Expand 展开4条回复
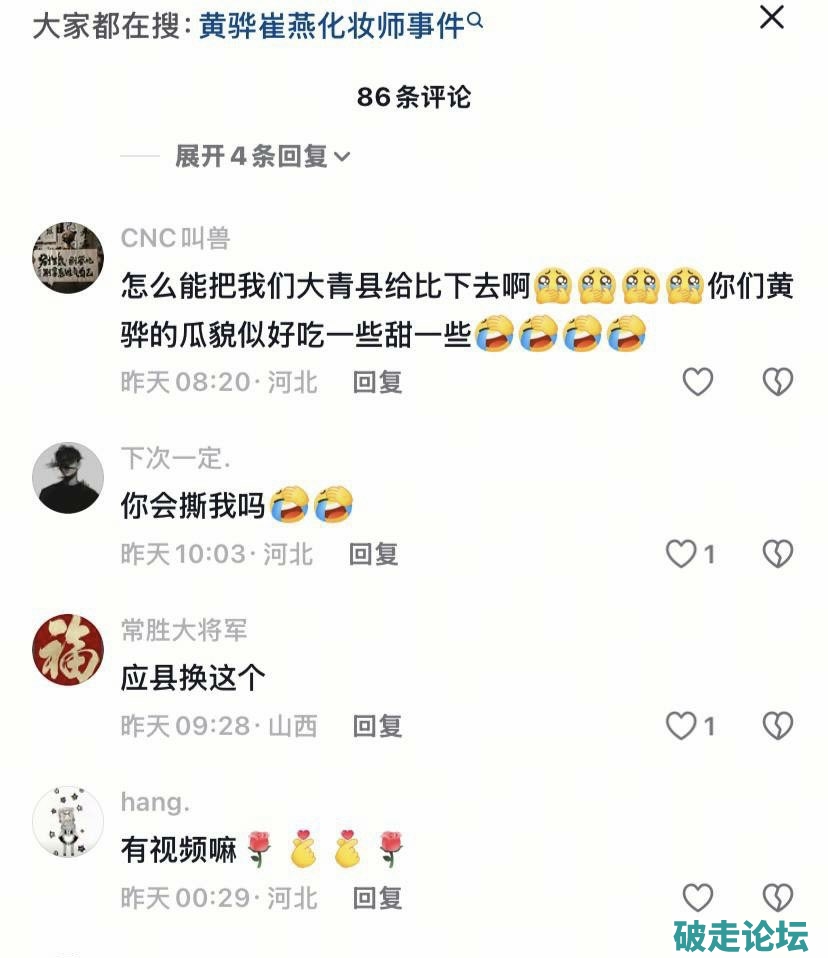Screen dimensions: 828x958 (x=262, y=156)
